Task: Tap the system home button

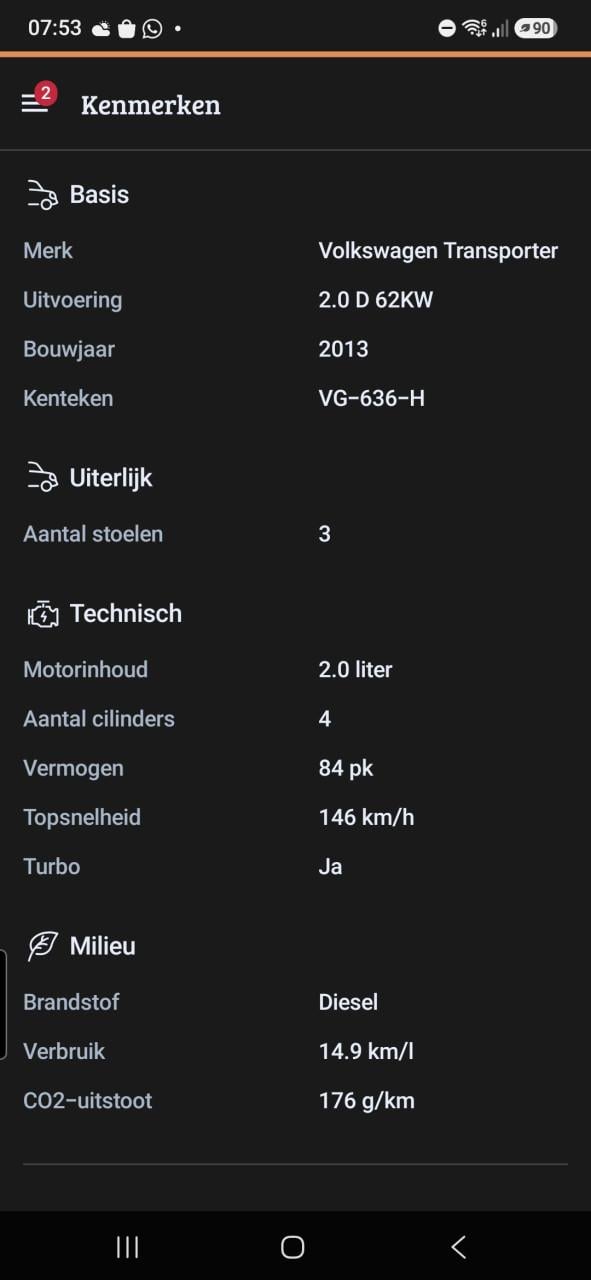Action: click(x=292, y=1246)
